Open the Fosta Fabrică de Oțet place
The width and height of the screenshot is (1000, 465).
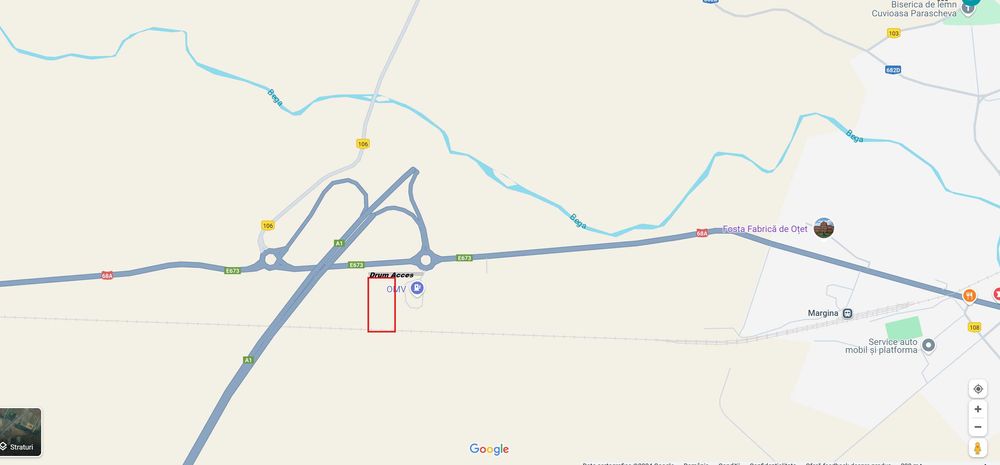click(824, 228)
